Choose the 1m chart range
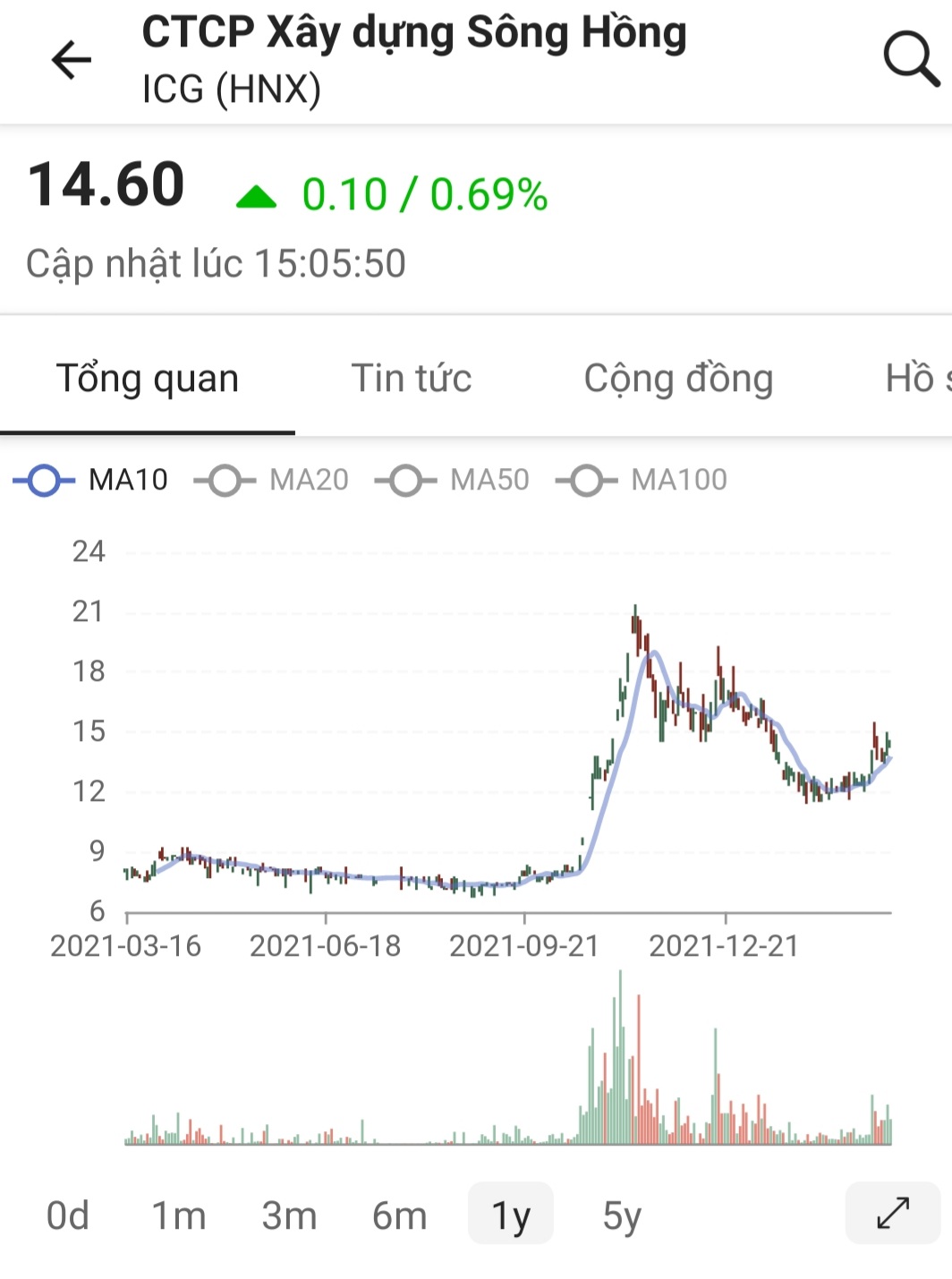 (x=178, y=1215)
